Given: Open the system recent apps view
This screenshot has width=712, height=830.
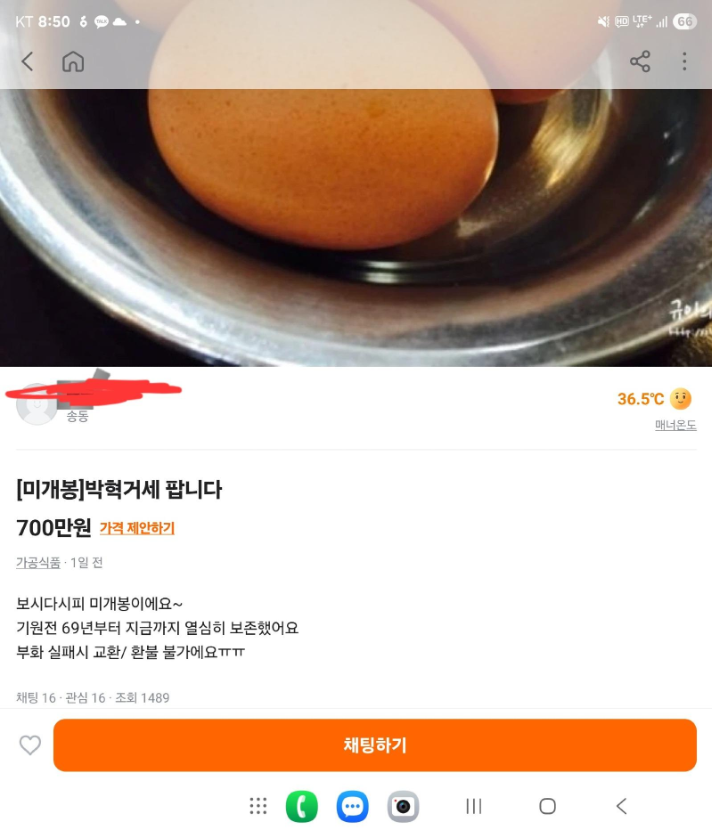Looking at the screenshot, I should (474, 806).
